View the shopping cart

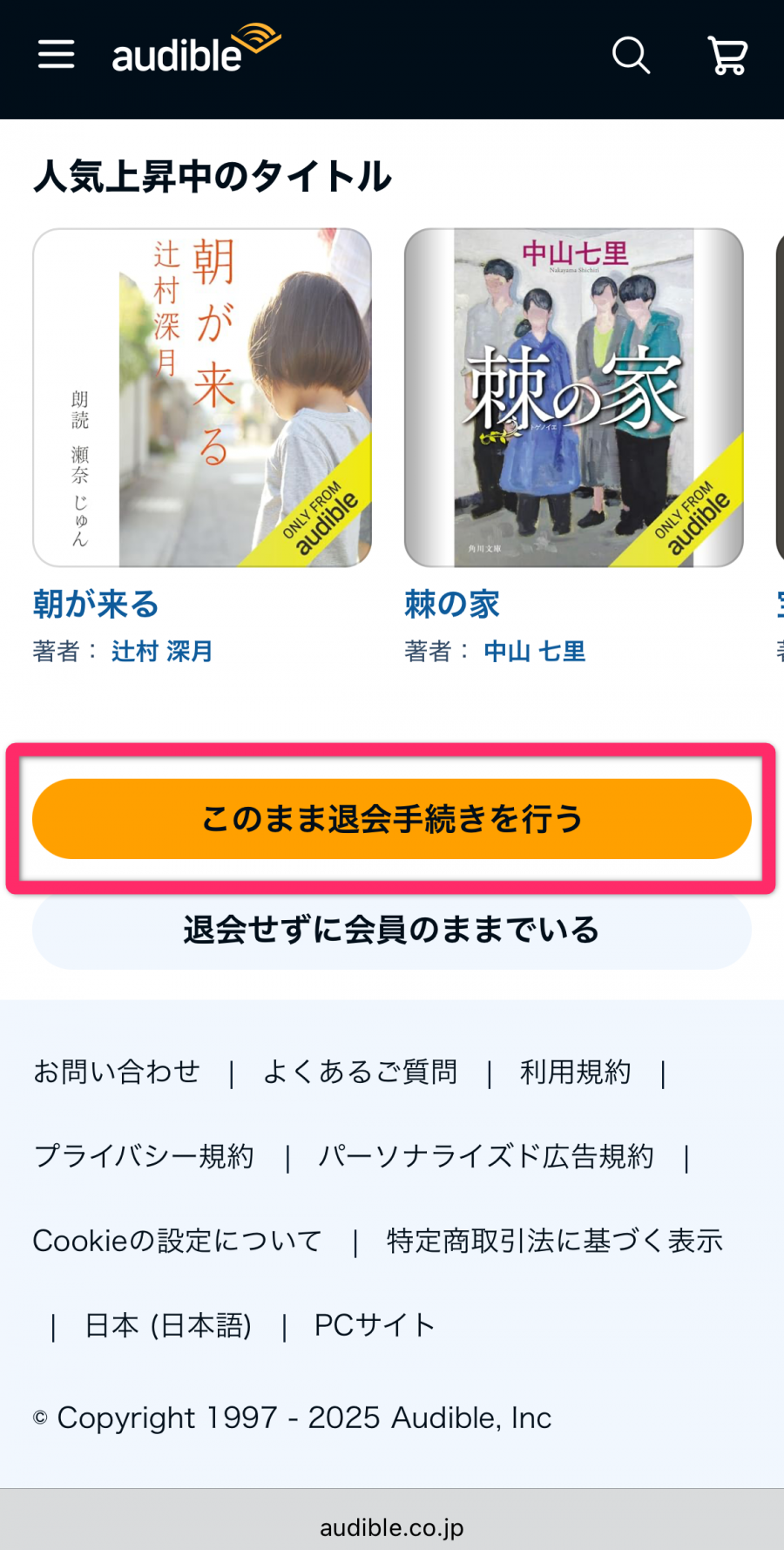727,56
